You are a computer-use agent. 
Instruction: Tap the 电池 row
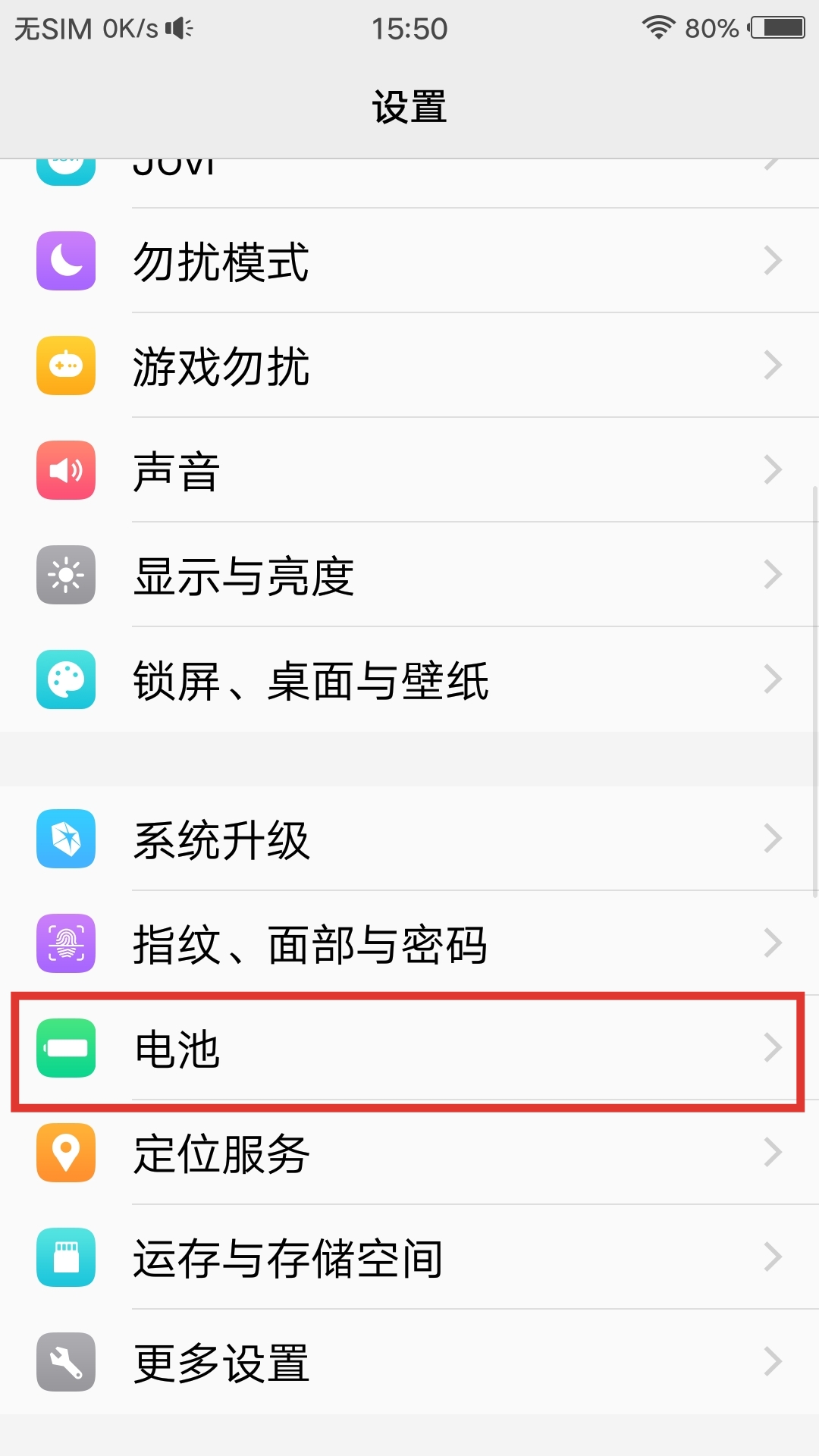point(409,1049)
